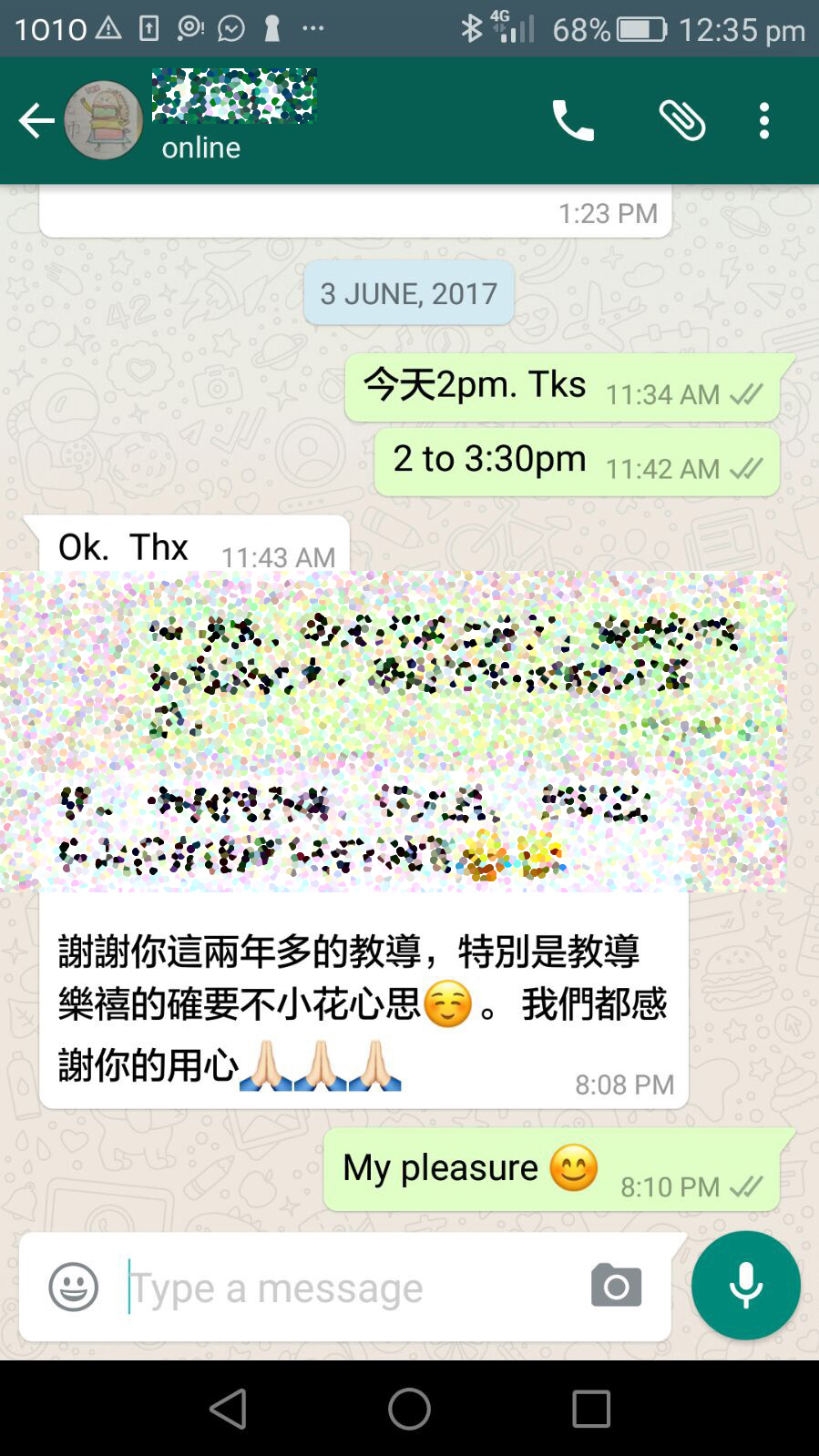Open the camera from the message bar

pyautogui.click(x=616, y=1285)
